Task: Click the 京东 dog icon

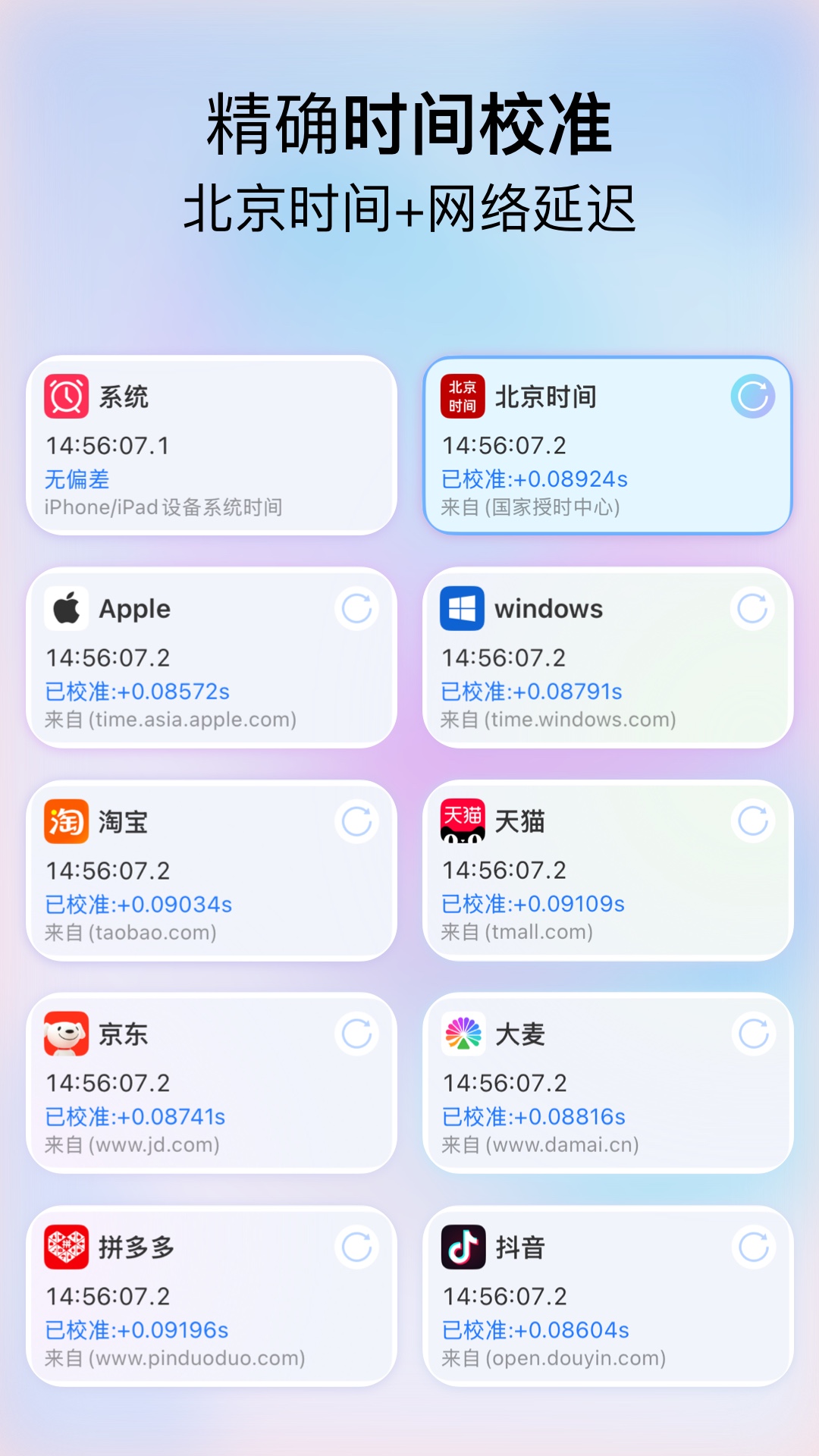Action: pos(67,1034)
